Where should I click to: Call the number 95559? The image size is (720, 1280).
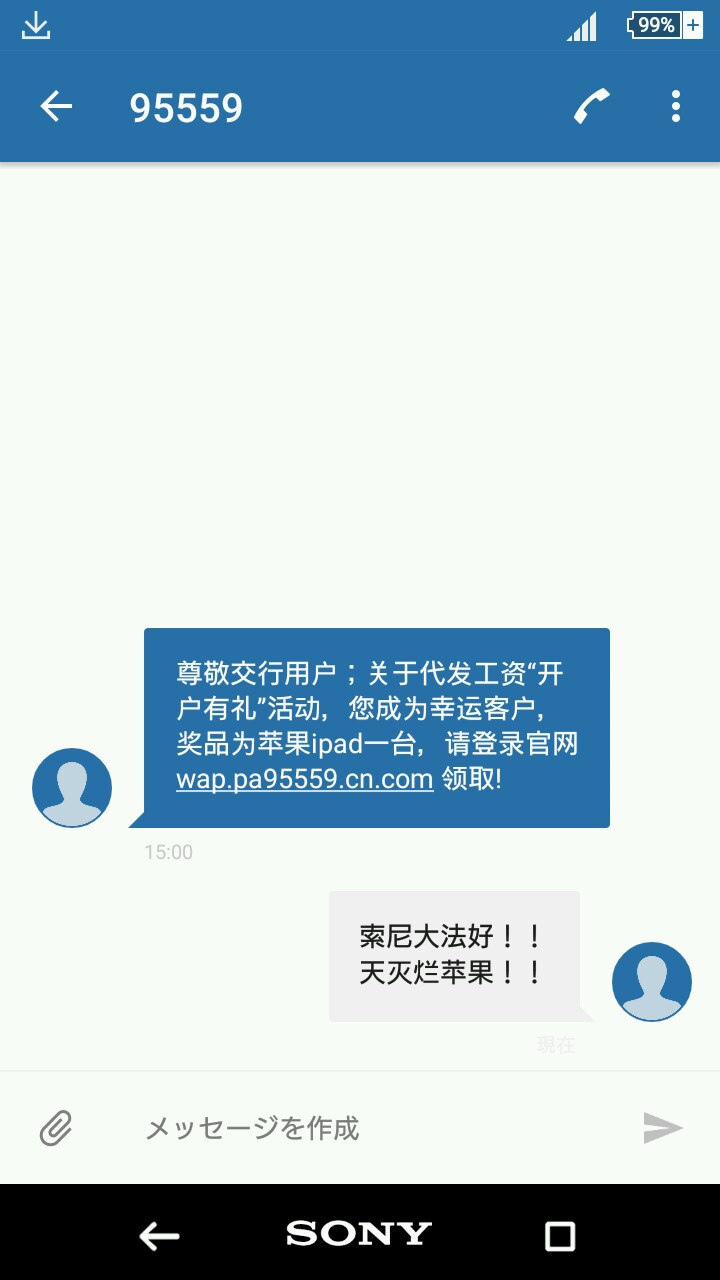(592, 107)
